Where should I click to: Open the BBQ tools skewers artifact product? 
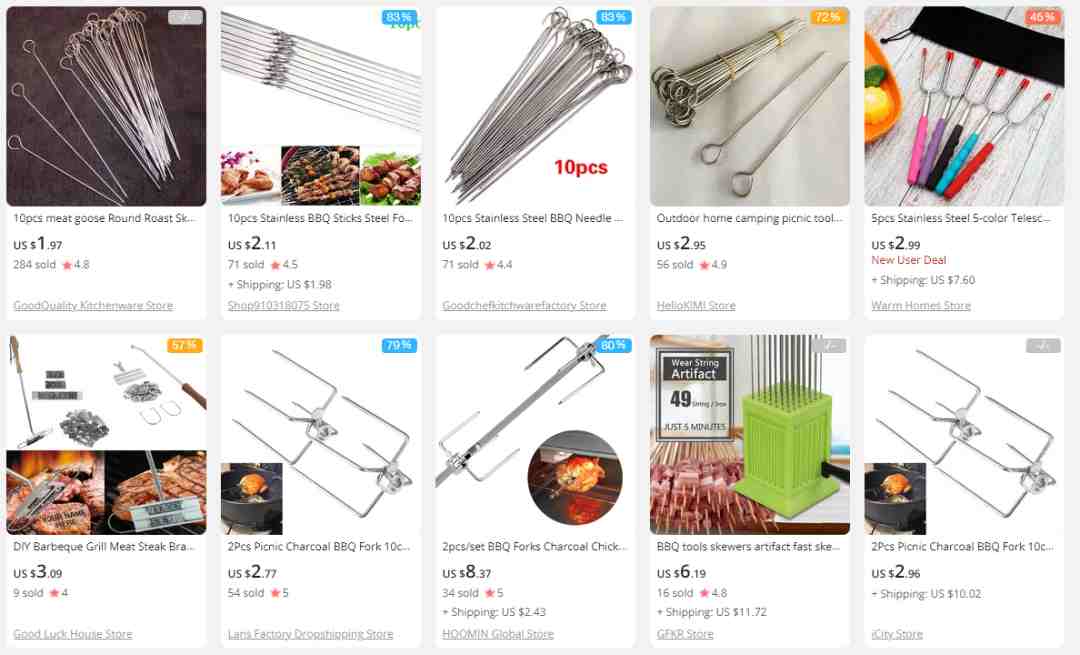click(748, 547)
